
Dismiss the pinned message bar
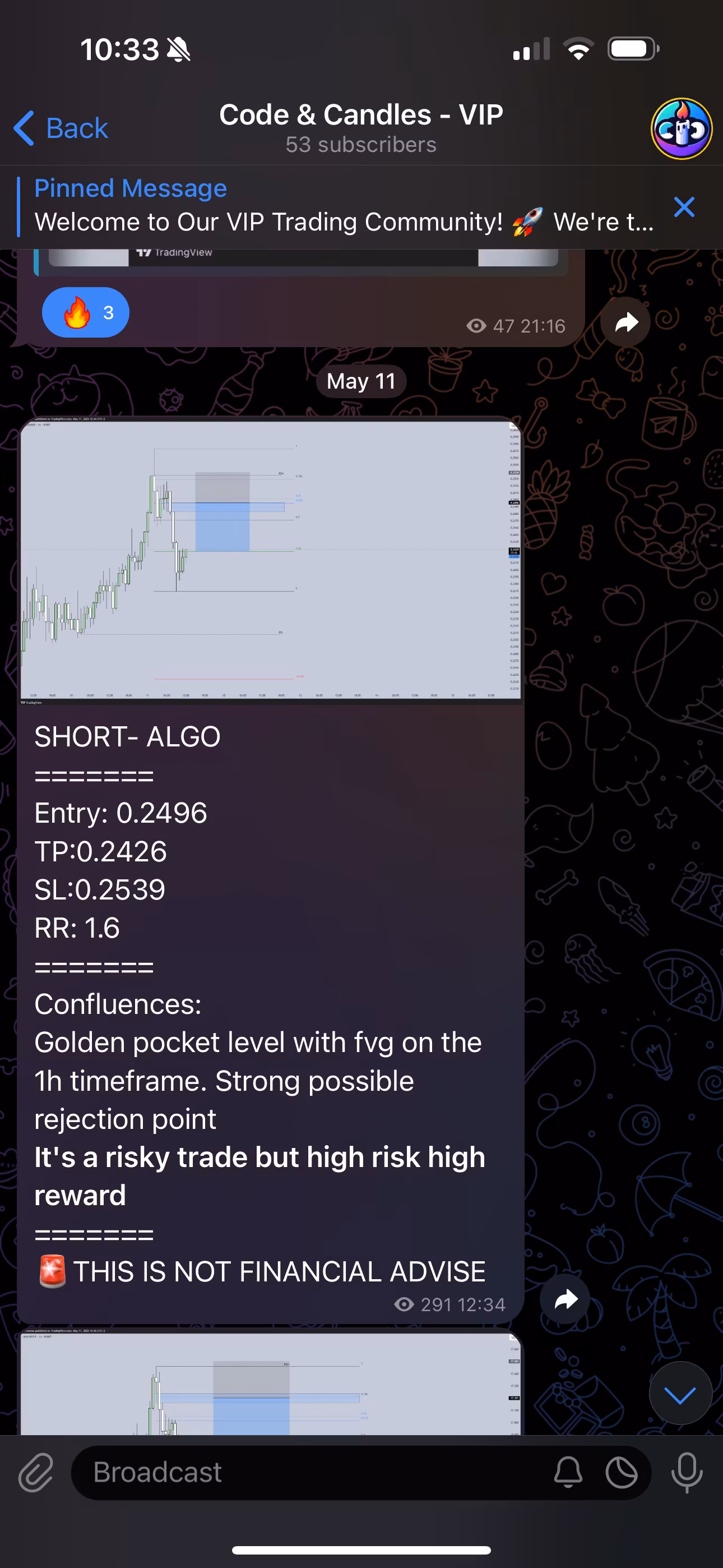684,207
